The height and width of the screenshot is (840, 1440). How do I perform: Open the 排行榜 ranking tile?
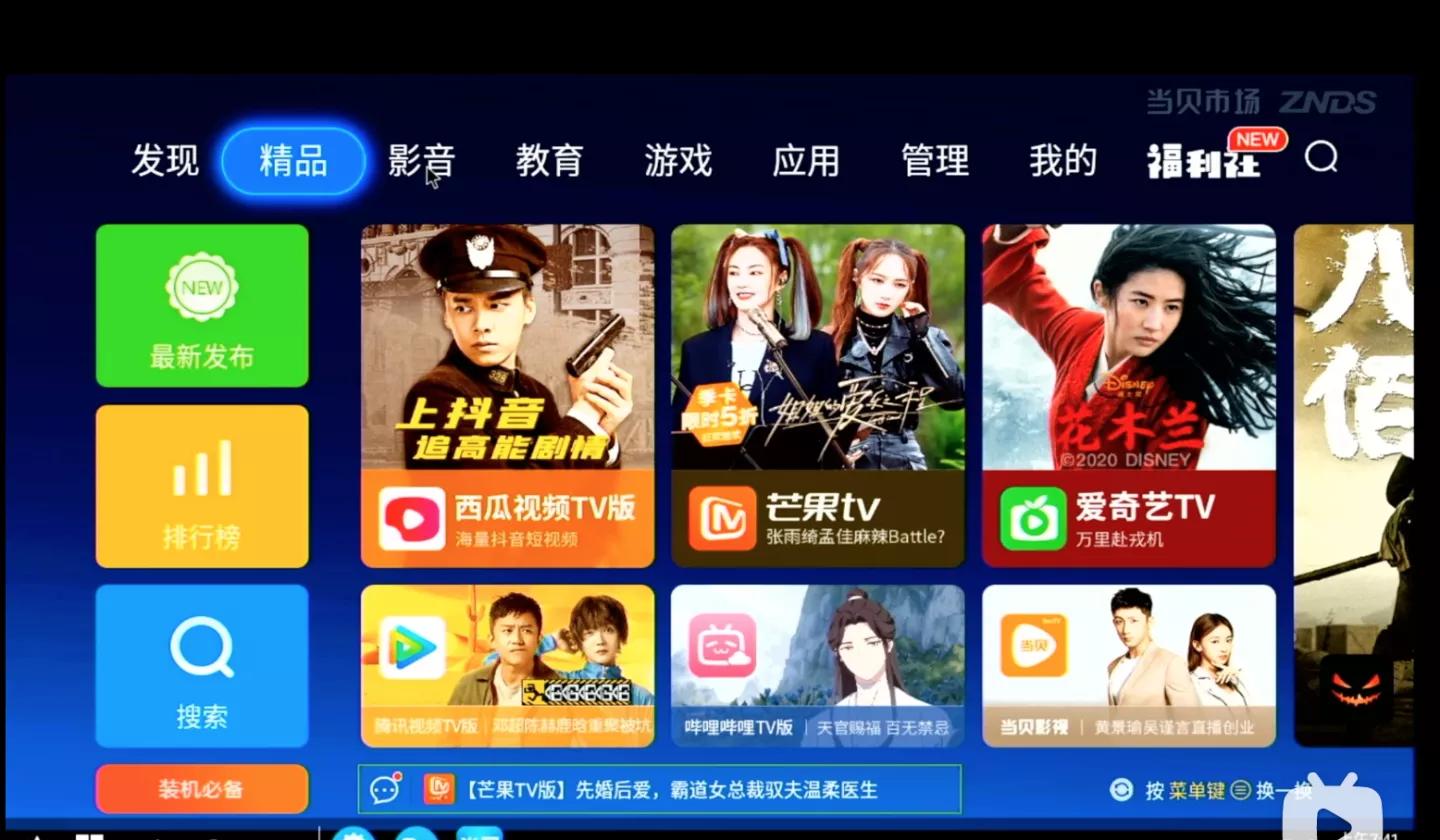202,486
